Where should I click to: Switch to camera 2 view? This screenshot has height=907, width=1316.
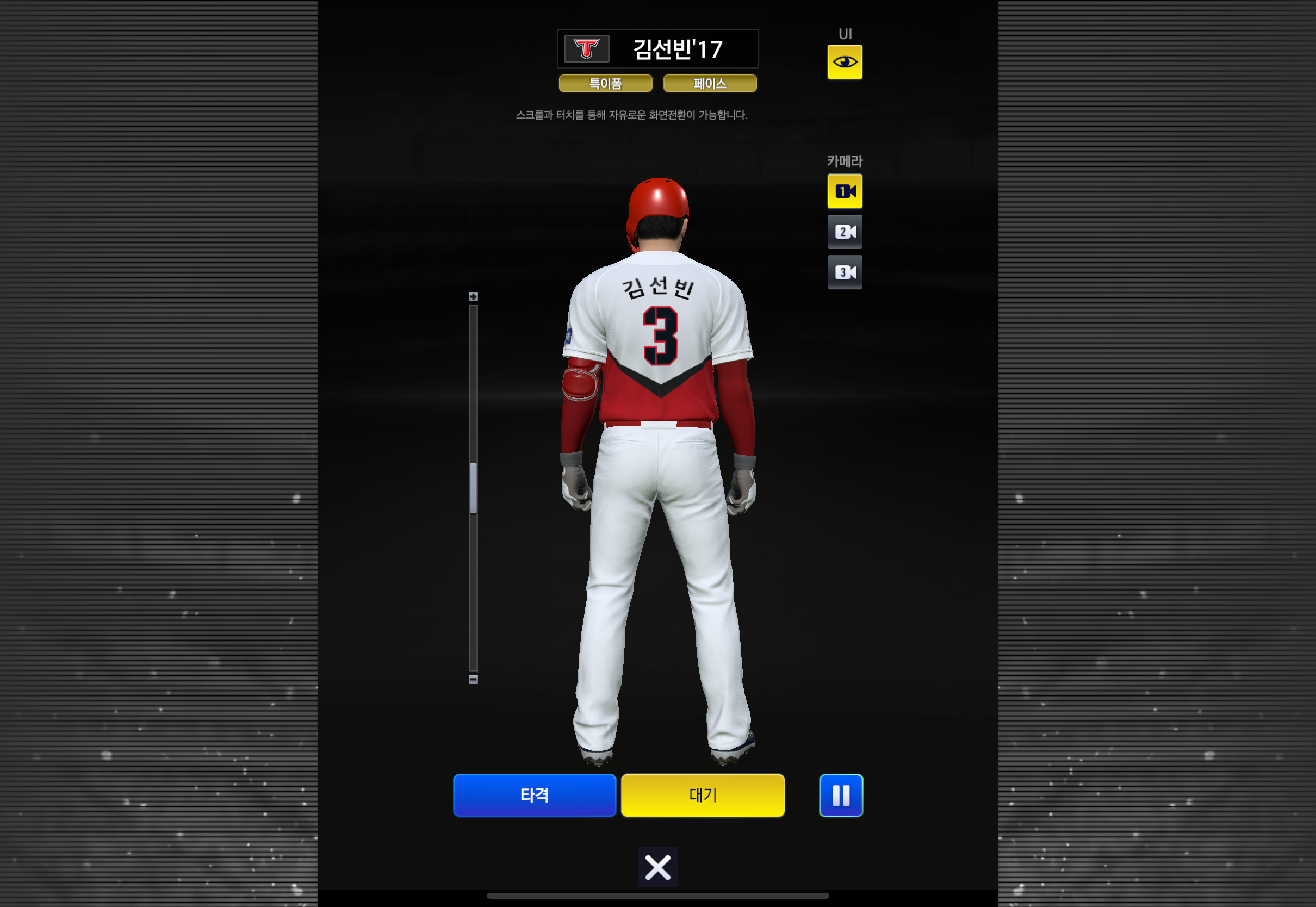[845, 232]
